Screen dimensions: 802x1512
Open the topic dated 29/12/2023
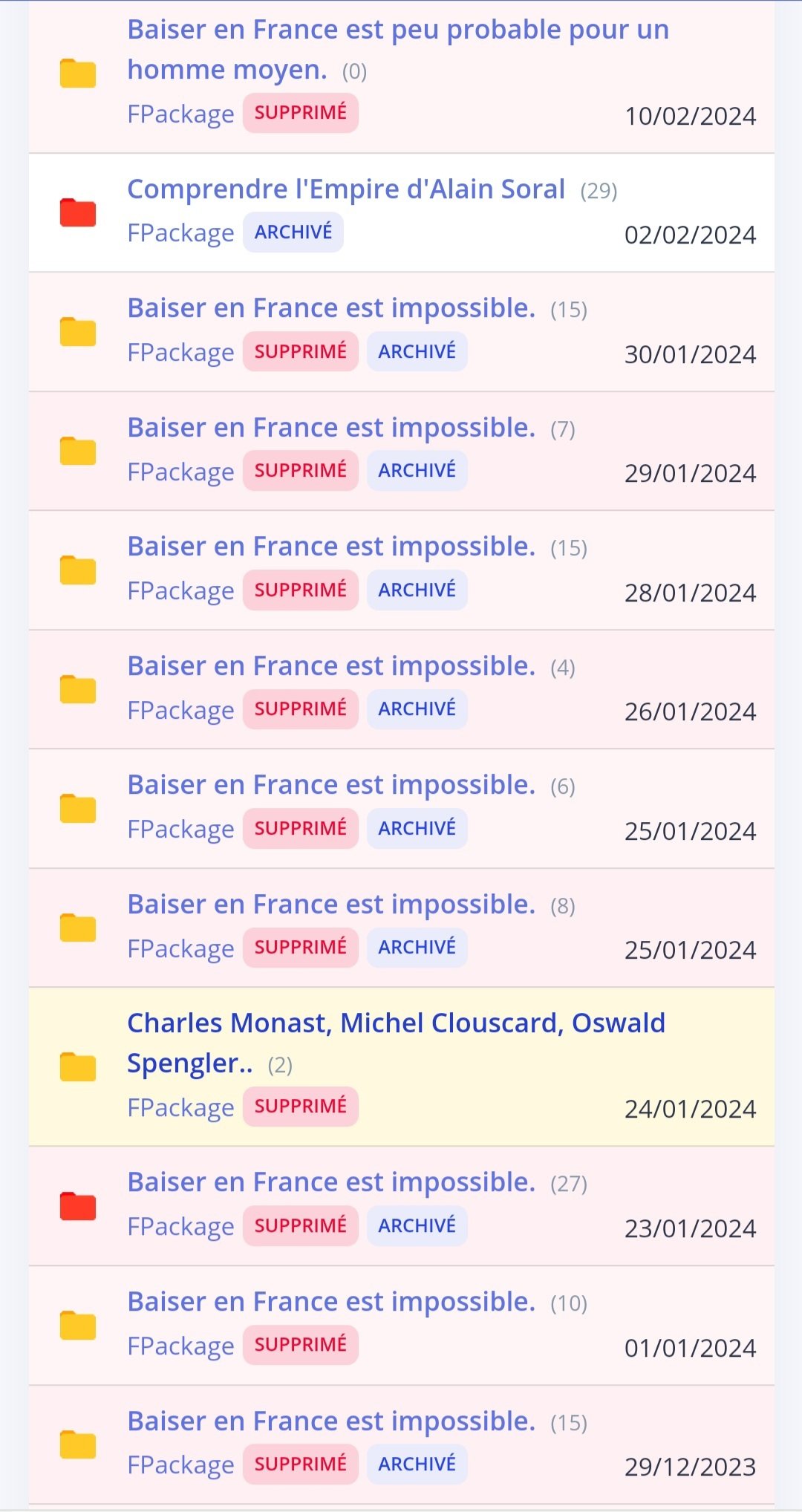331,1421
